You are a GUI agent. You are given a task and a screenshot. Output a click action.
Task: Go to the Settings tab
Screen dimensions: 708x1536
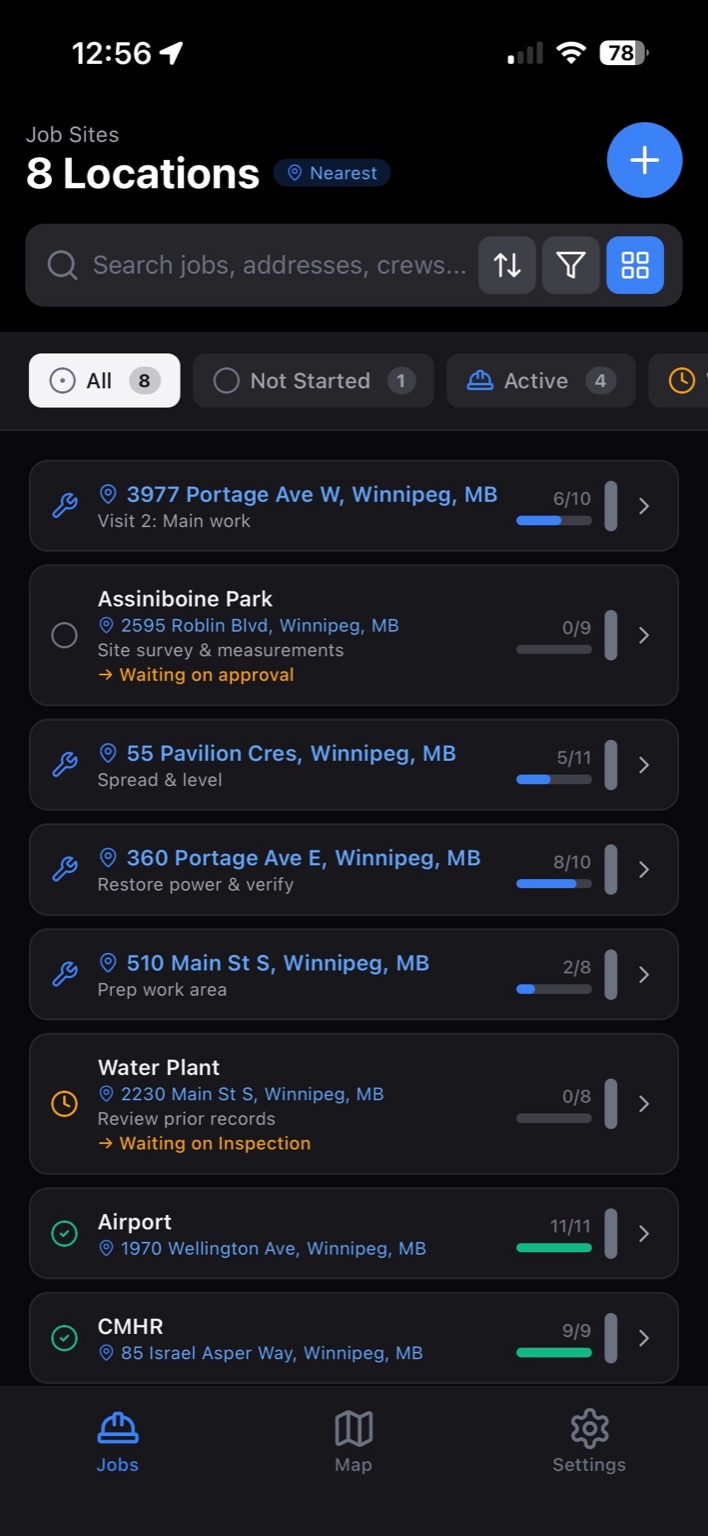click(589, 1441)
